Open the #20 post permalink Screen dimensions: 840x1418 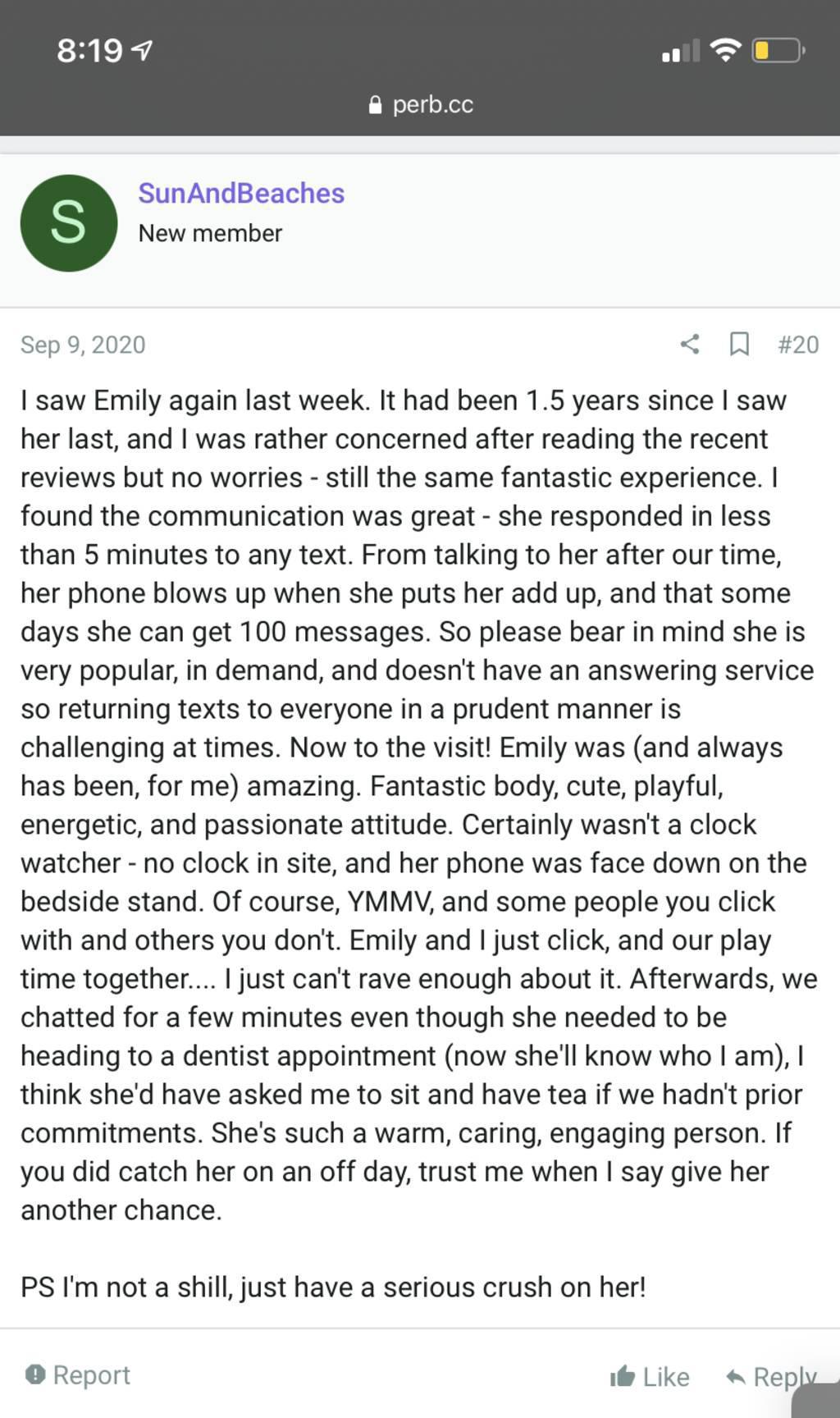pos(797,345)
